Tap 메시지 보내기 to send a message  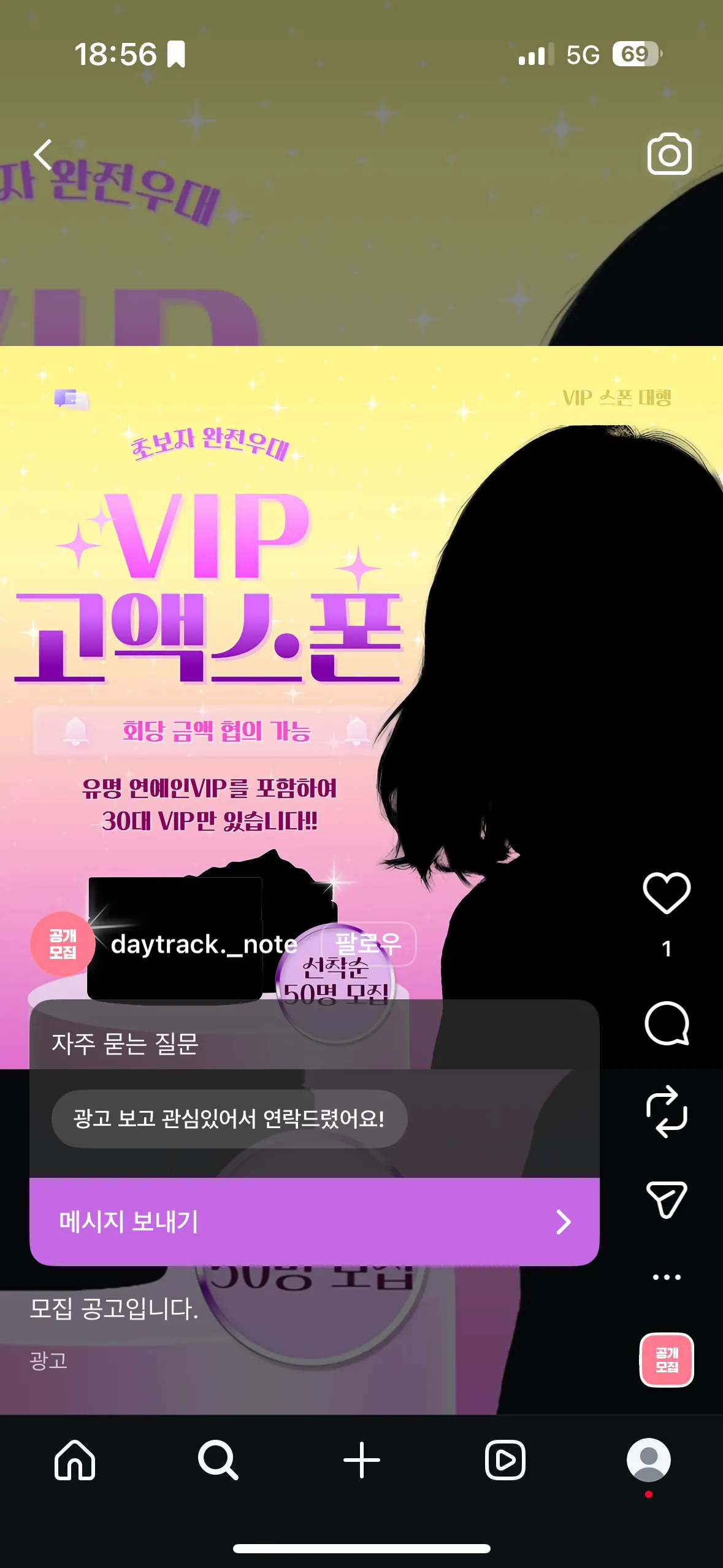(x=315, y=1221)
